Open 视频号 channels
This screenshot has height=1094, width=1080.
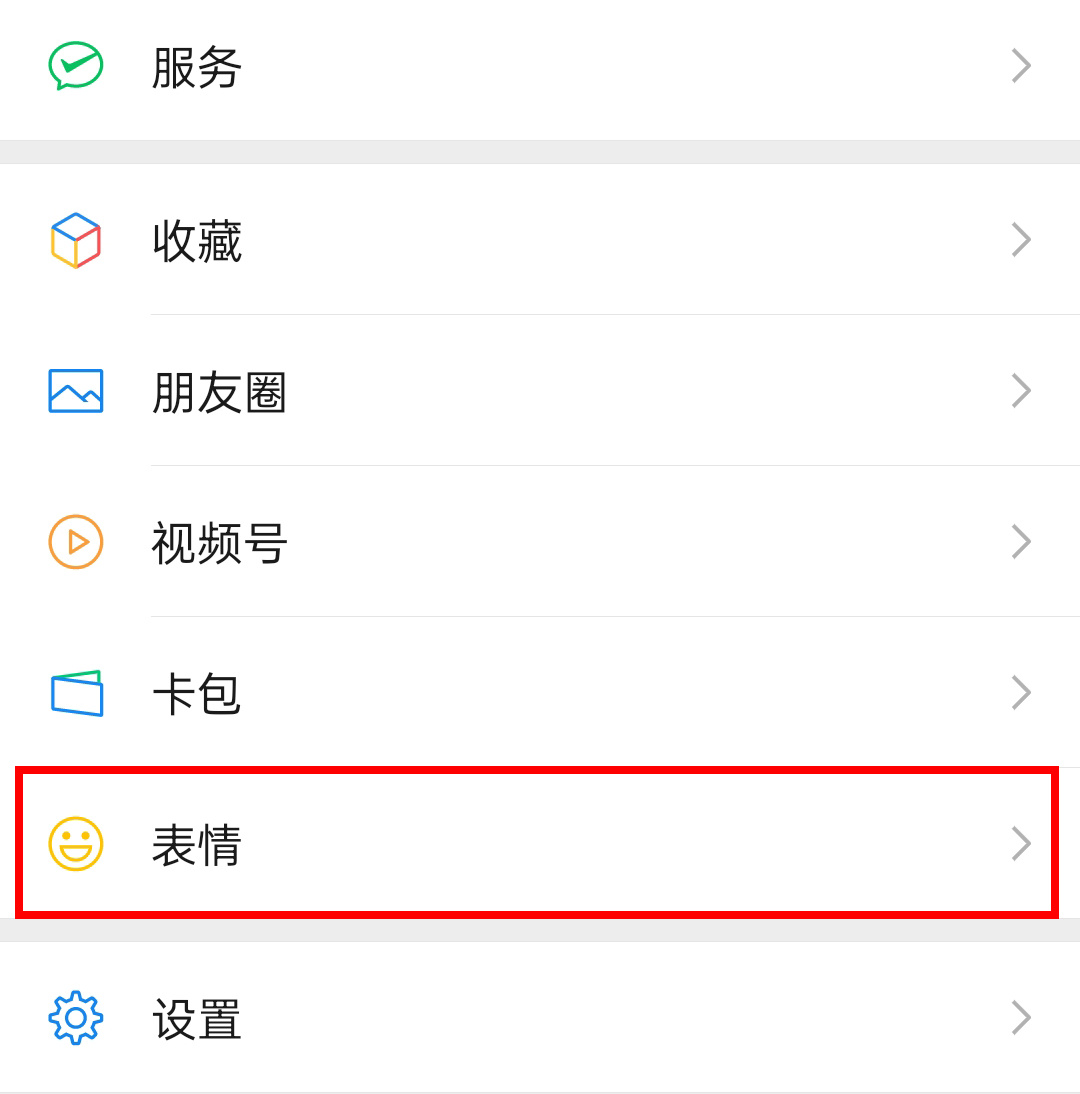point(540,542)
